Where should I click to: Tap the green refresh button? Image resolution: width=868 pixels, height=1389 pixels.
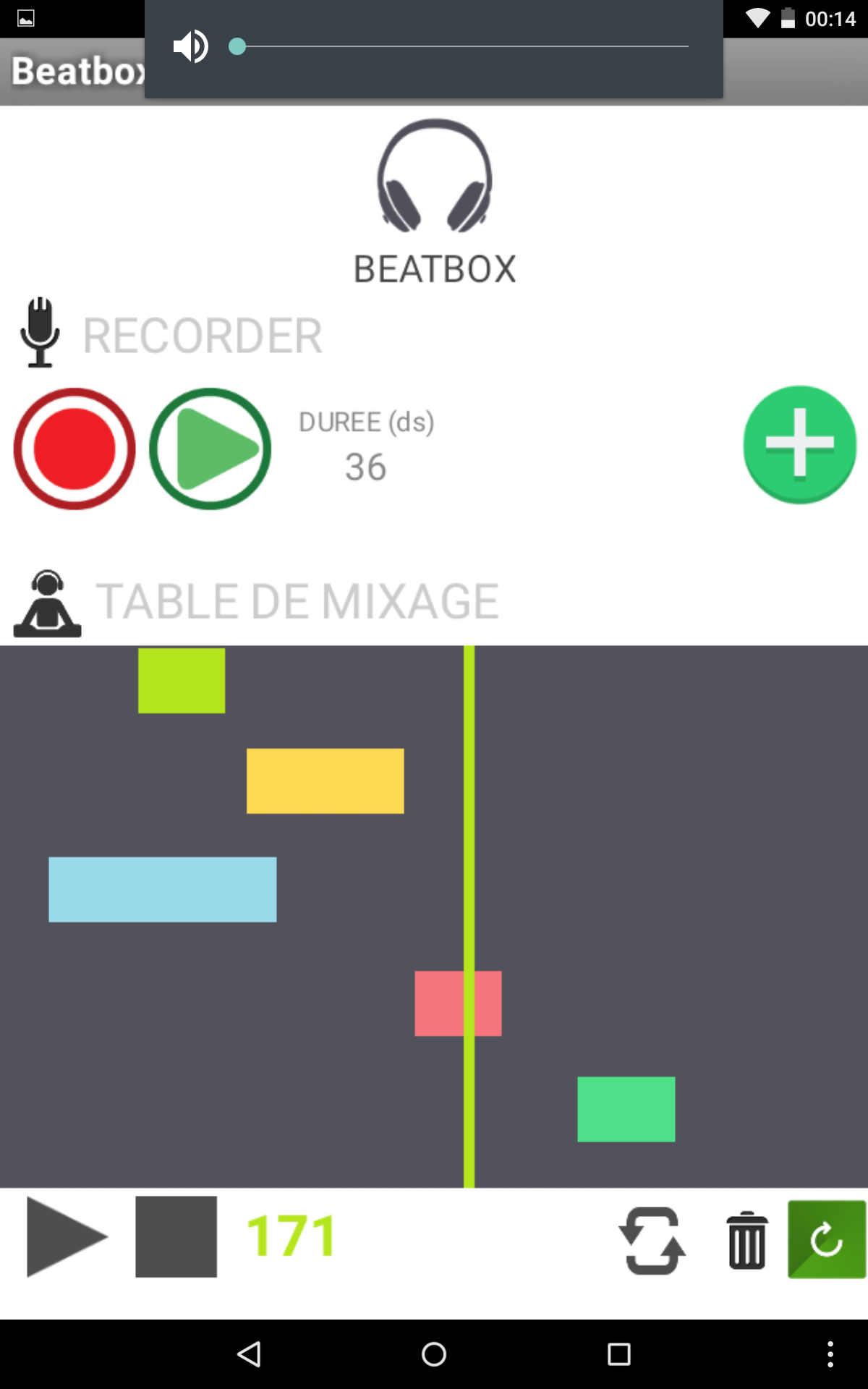tap(826, 1240)
